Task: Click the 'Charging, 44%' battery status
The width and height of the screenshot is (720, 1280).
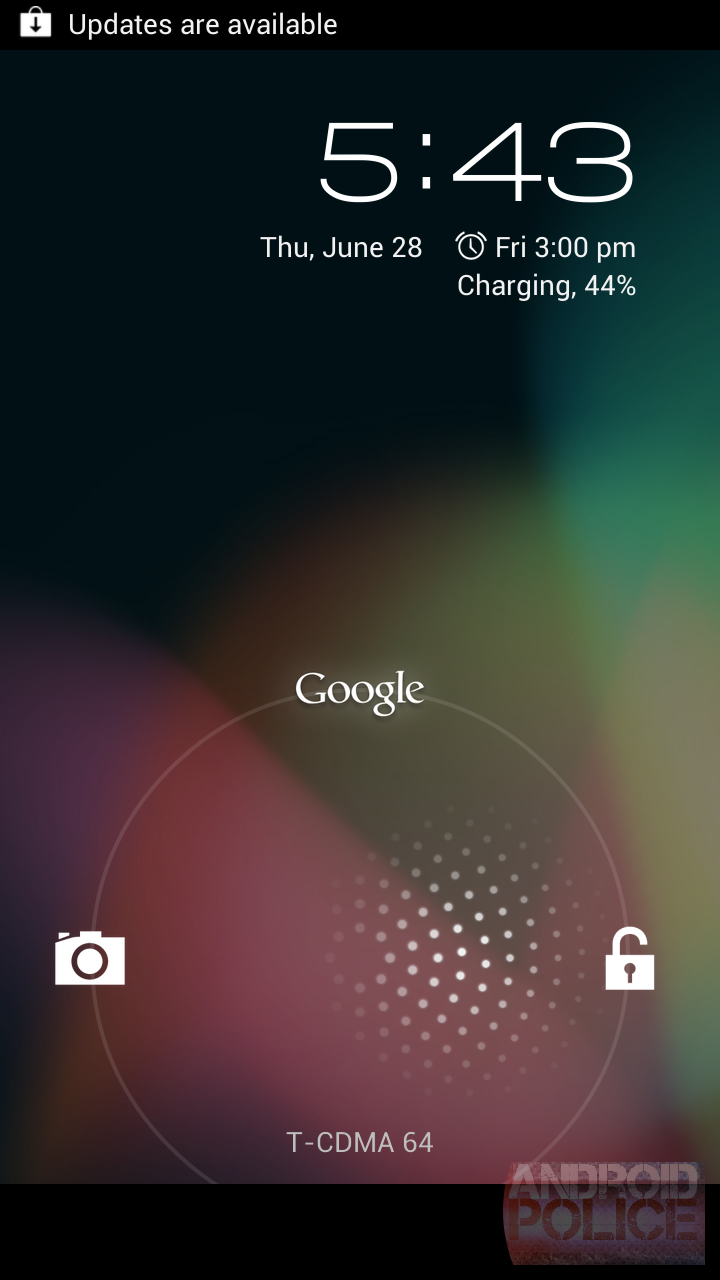Action: coord(547,286)
